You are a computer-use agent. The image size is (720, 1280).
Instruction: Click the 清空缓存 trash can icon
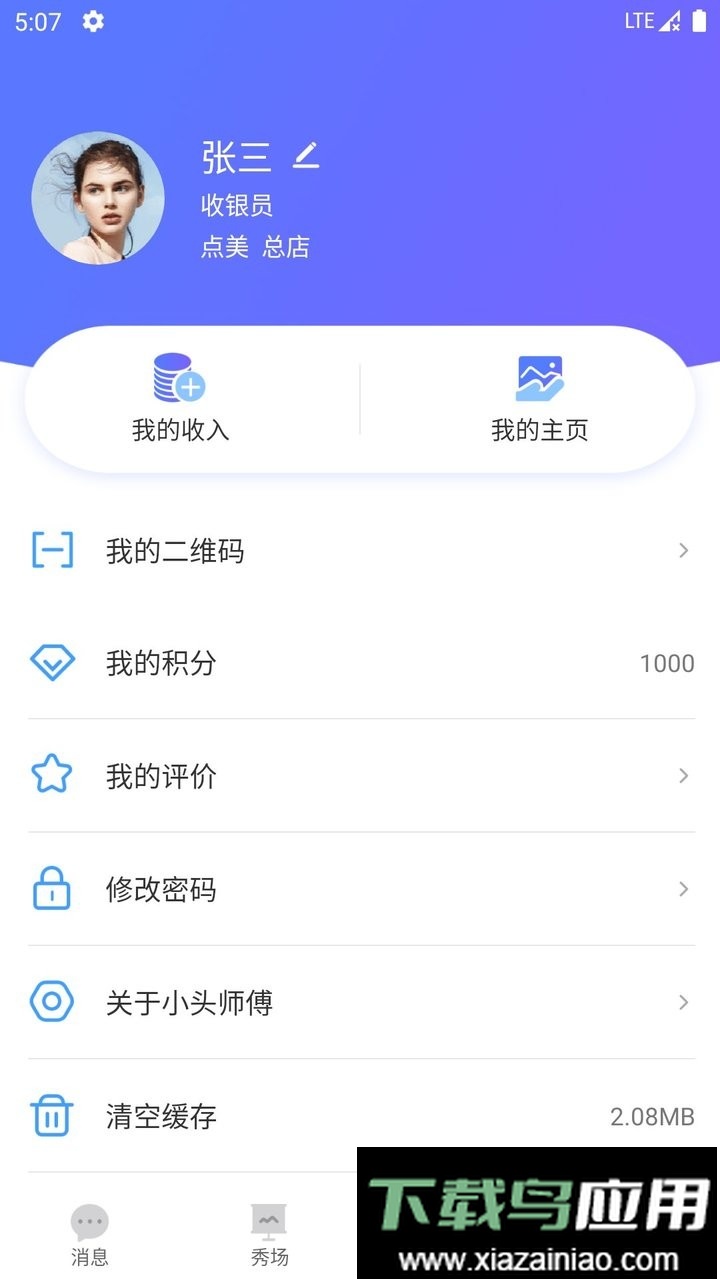53,1116
